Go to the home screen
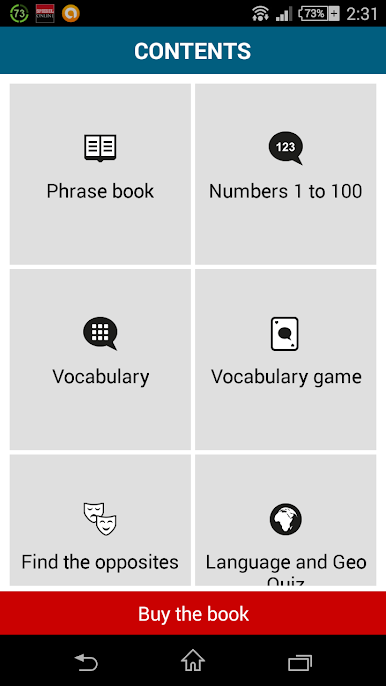 point(193,661)
